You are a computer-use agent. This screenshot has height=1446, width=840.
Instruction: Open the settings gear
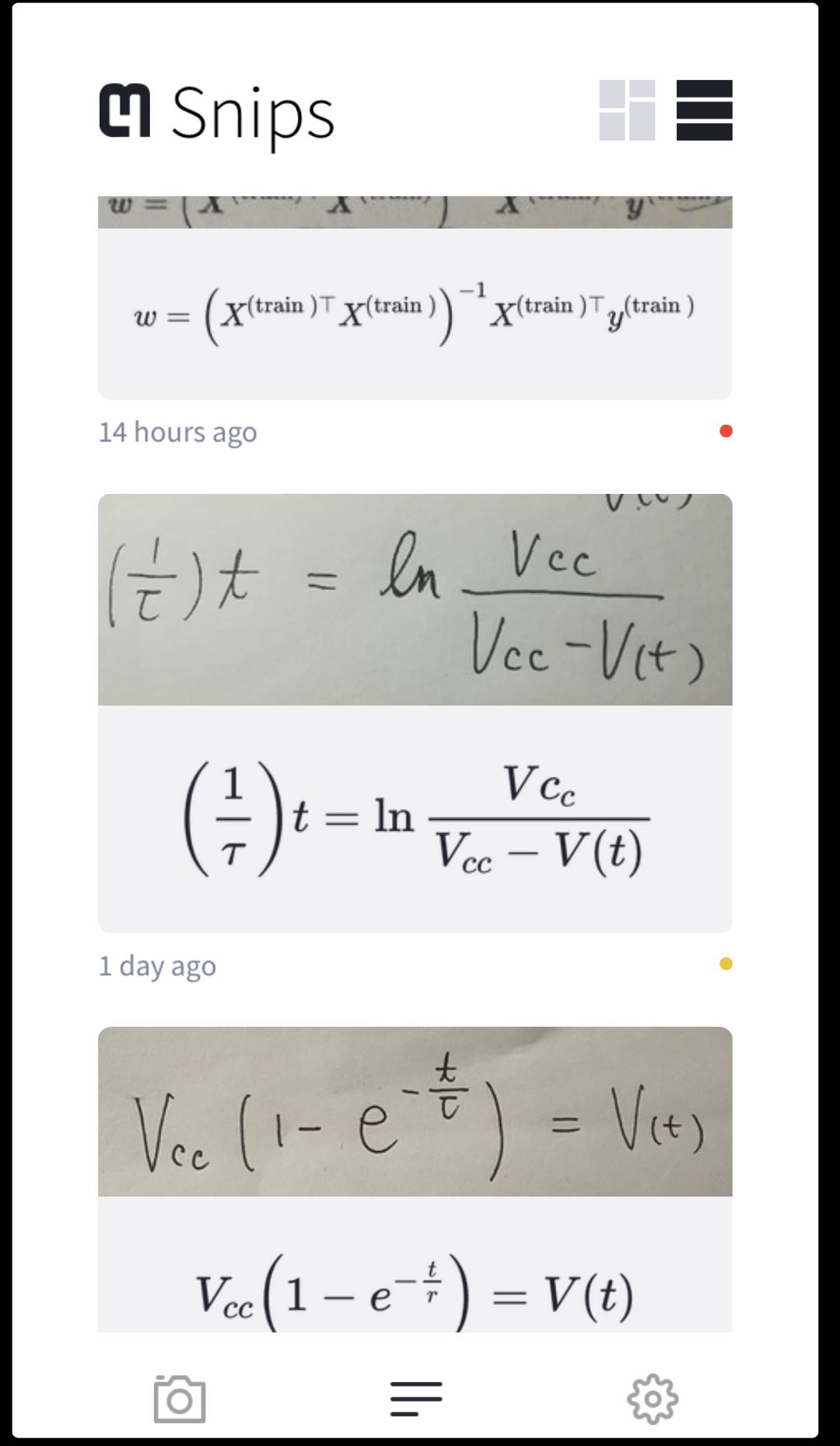click(653, 1399)
